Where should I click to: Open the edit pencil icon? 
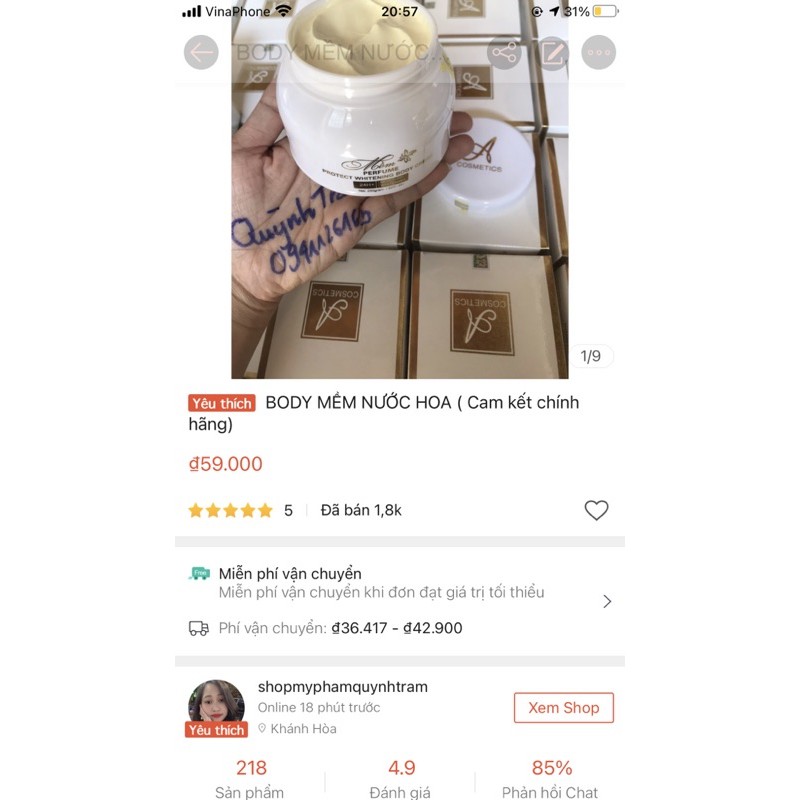point(553,52)
